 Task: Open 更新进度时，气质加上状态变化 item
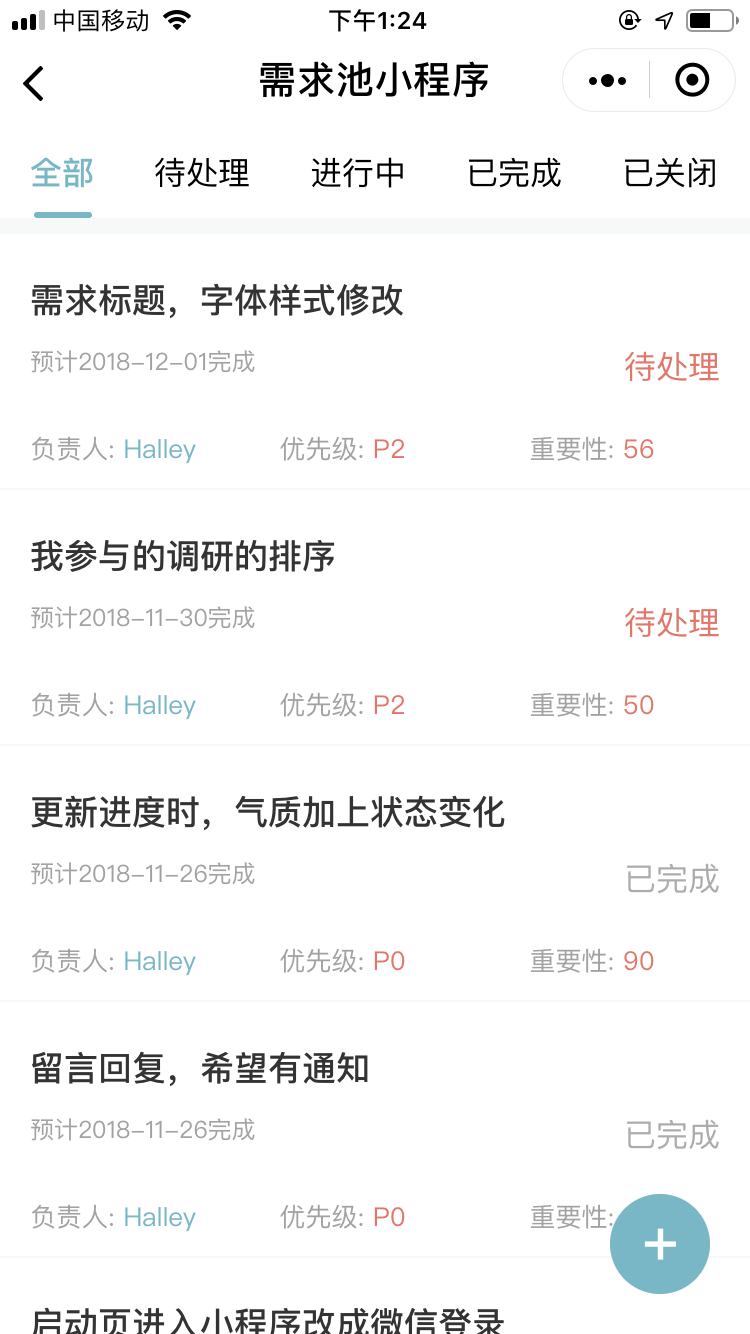point(375,874)
